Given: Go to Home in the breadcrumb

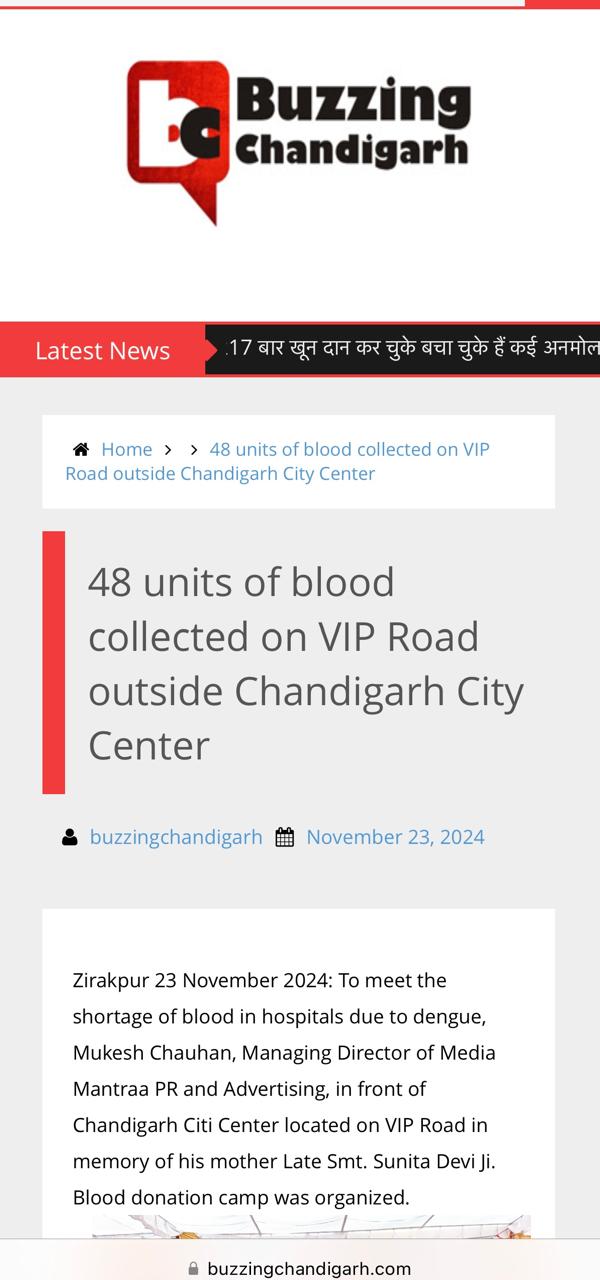Looking at the screenshot, I should (x=127, y=450).
